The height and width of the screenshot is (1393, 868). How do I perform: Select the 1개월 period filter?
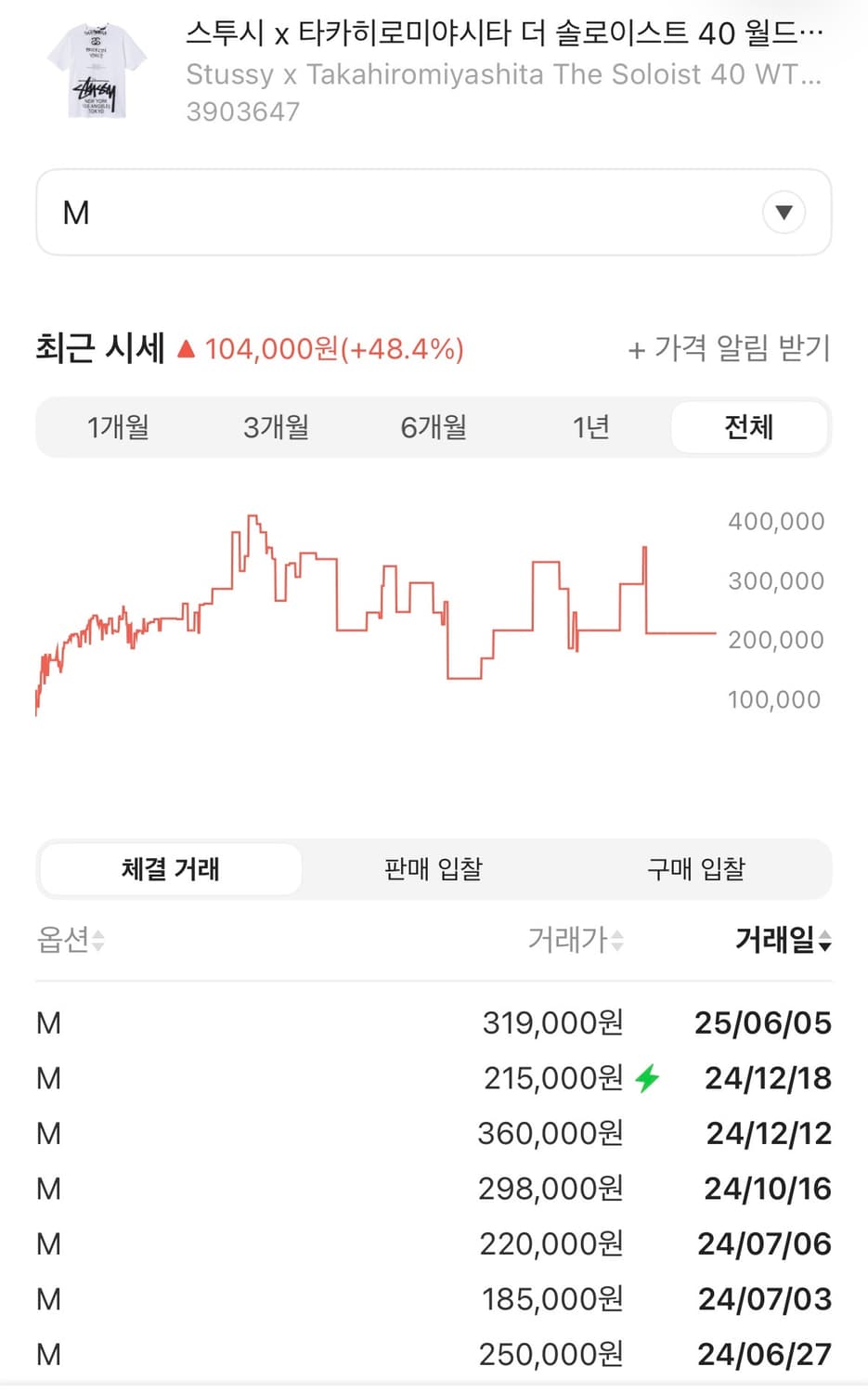coord(118,427)
